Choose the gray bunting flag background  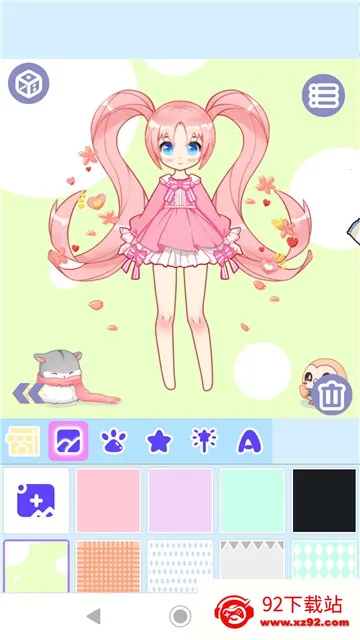click(x=252, y=560)
